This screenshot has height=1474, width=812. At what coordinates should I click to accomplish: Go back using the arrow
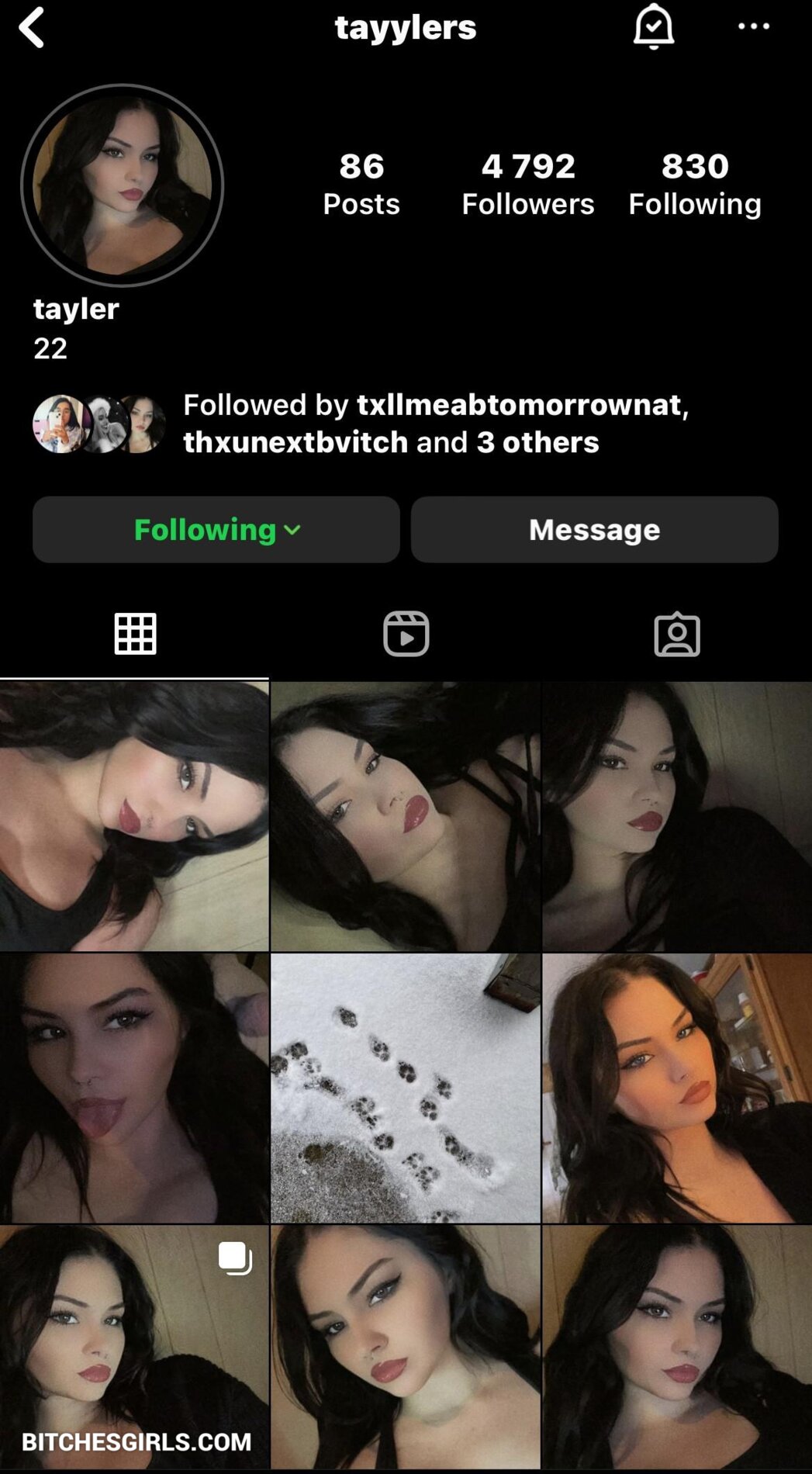pyautogui.click(x=31, y=27)
